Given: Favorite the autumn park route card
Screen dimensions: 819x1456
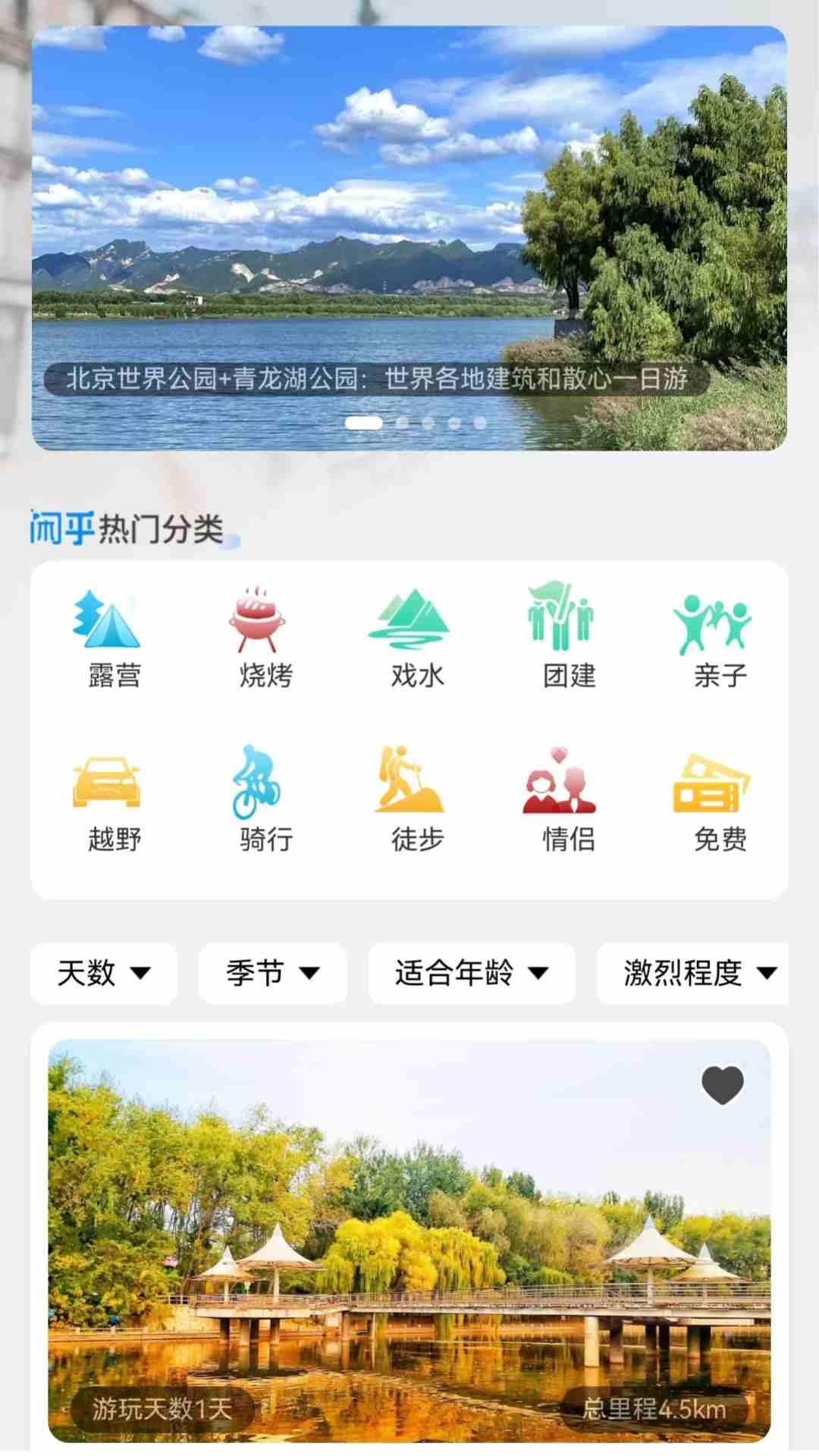Looking at the screenshot, I should click(720, 1086).
